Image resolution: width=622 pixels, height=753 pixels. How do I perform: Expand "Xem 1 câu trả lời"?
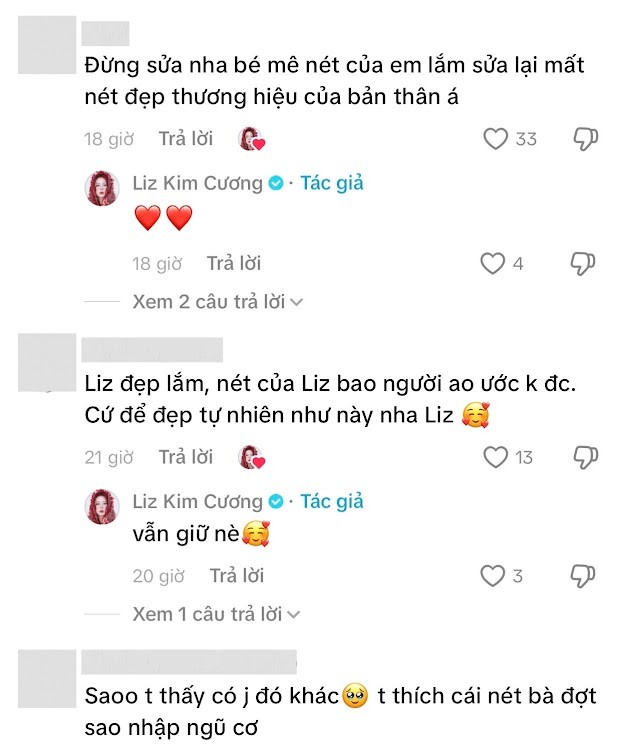[x=217, y=614]
